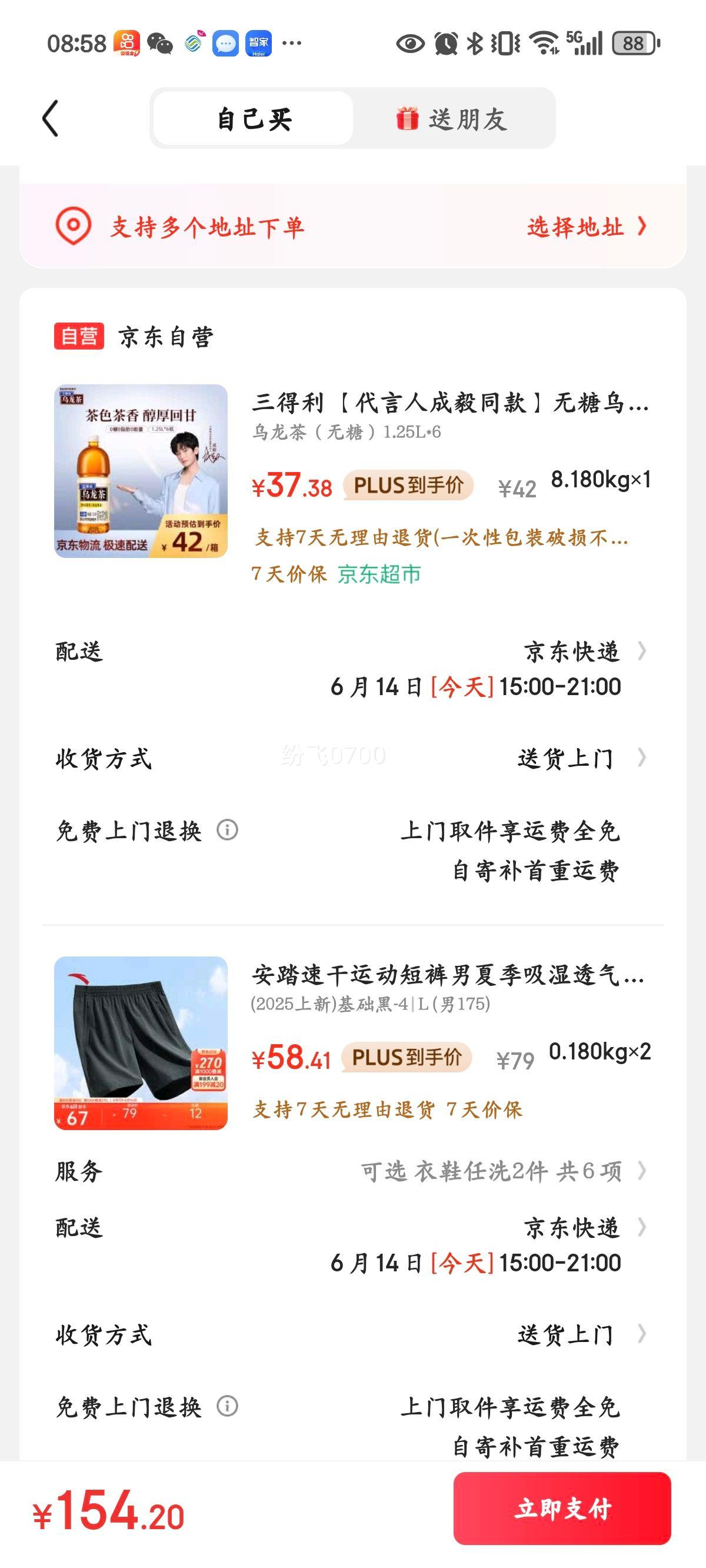Open the 三得利 oolong tea product image
This screenshot has width=706, height=1568.
point(141,470)
